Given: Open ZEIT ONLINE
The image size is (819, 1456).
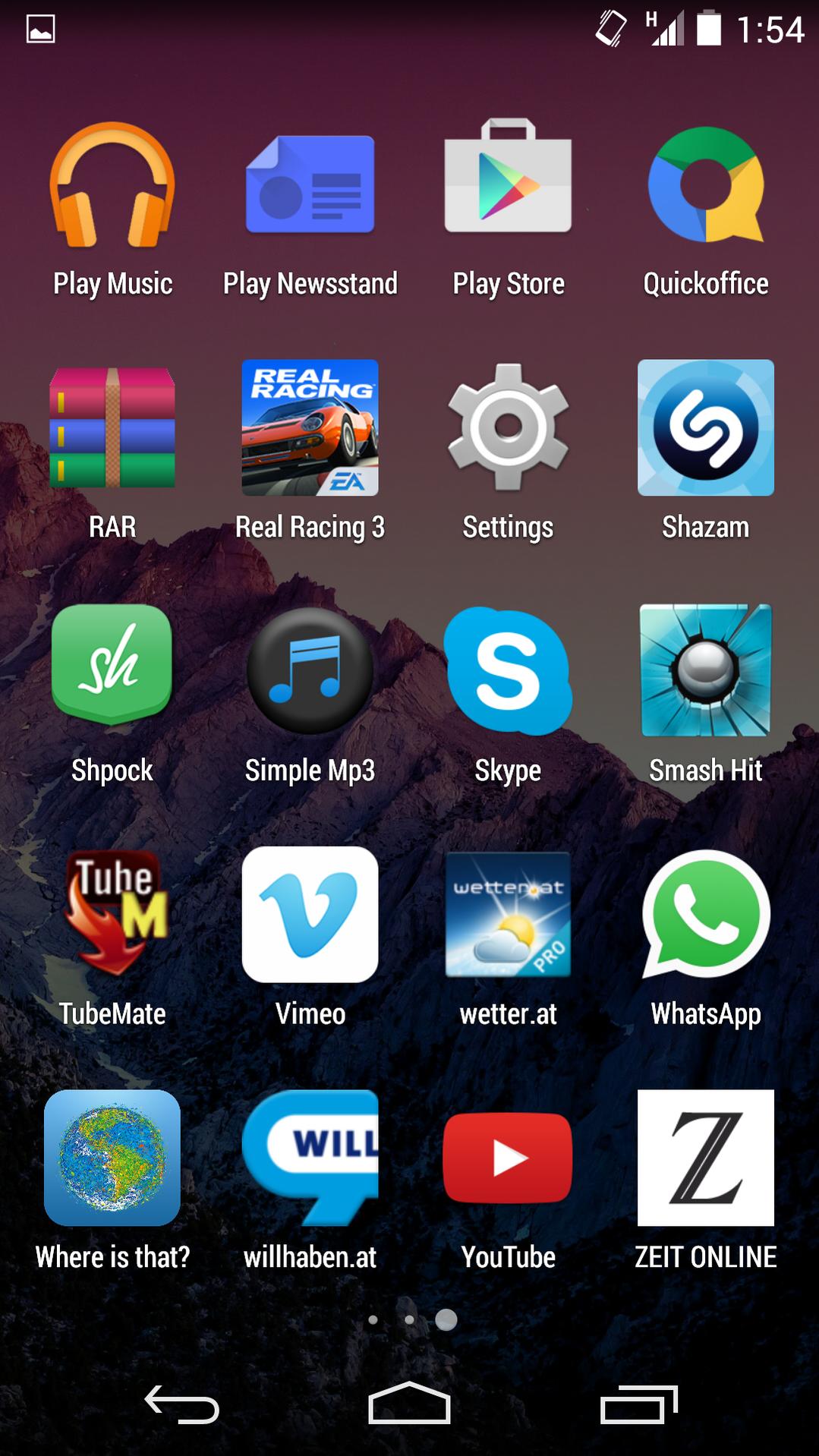Looking at the screenshot, I should click(x=706, y=1158).
